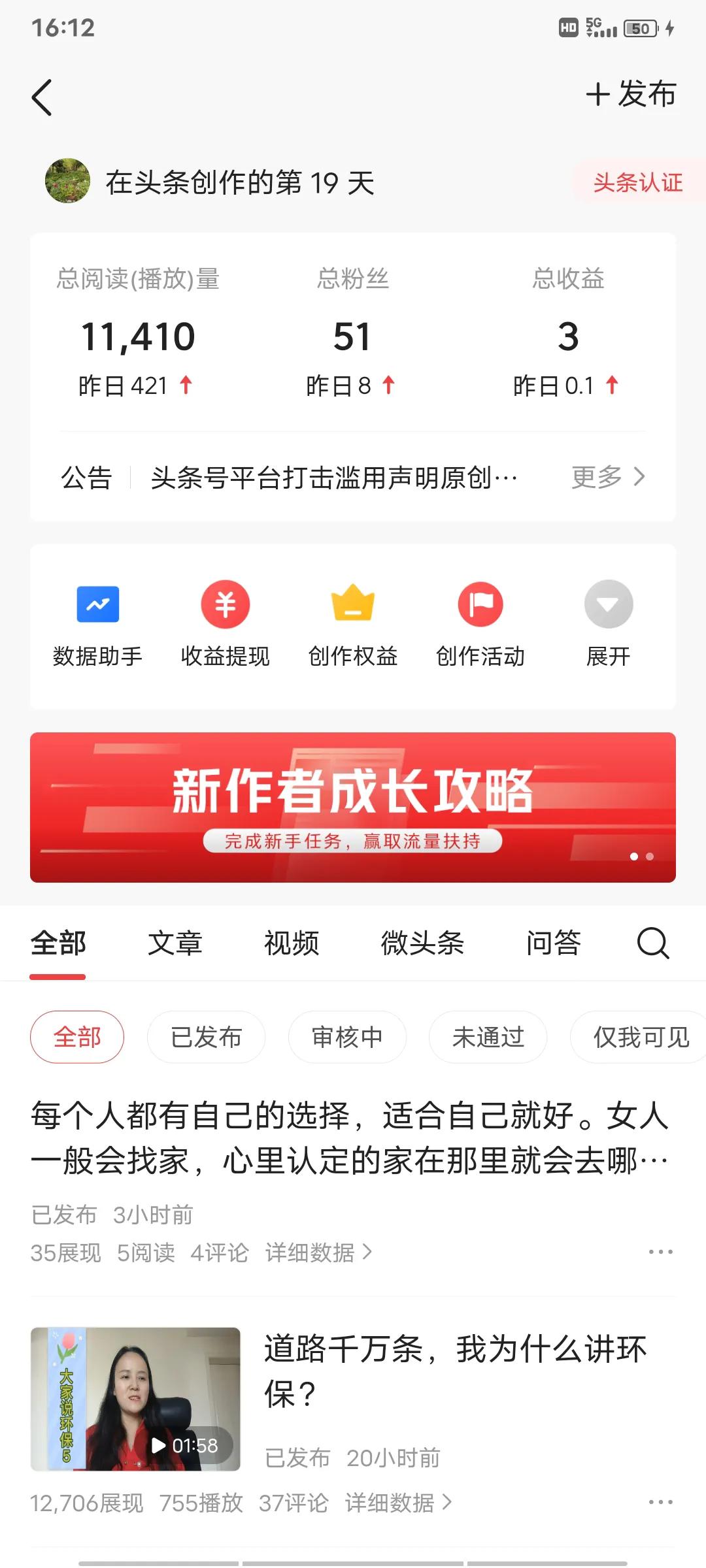Switch to the 视频 tab
The image size is (706, 1568).
click(x=292, y=943)
